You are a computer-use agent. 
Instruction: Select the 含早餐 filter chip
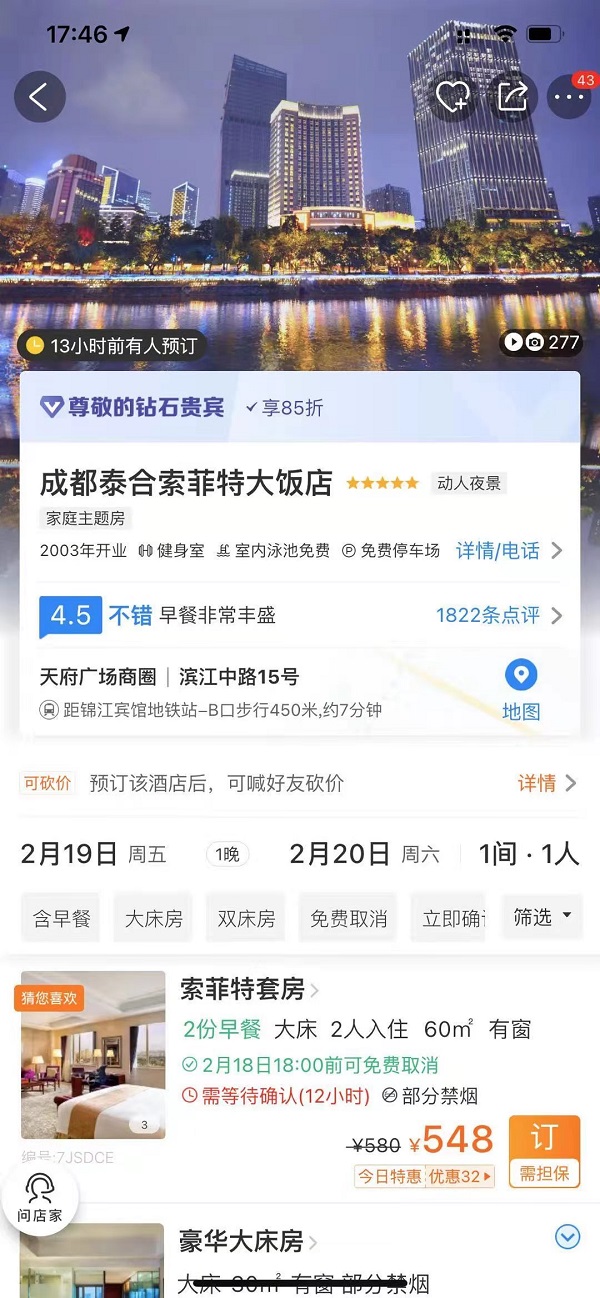point(61,918)
